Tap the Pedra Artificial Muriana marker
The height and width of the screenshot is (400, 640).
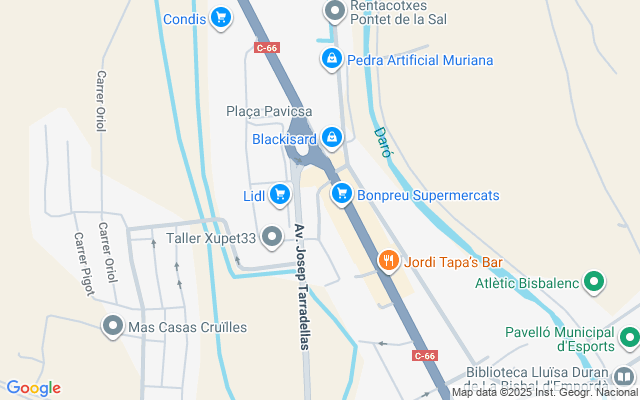coord(331,60)
